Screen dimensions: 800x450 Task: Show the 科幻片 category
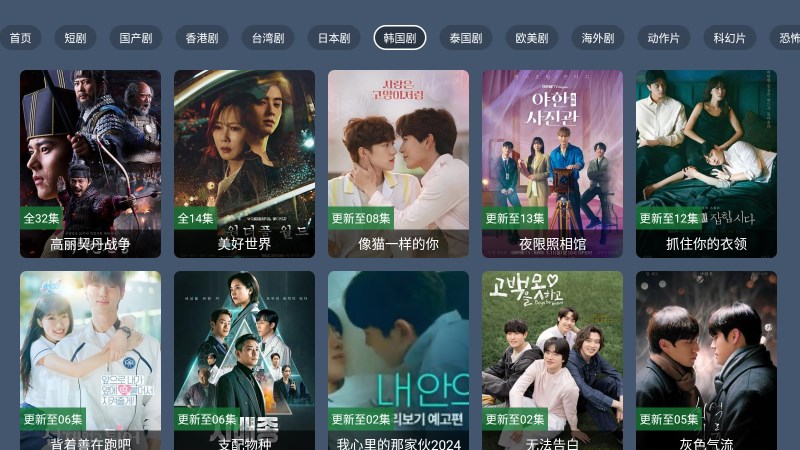[x=729, y=38]
